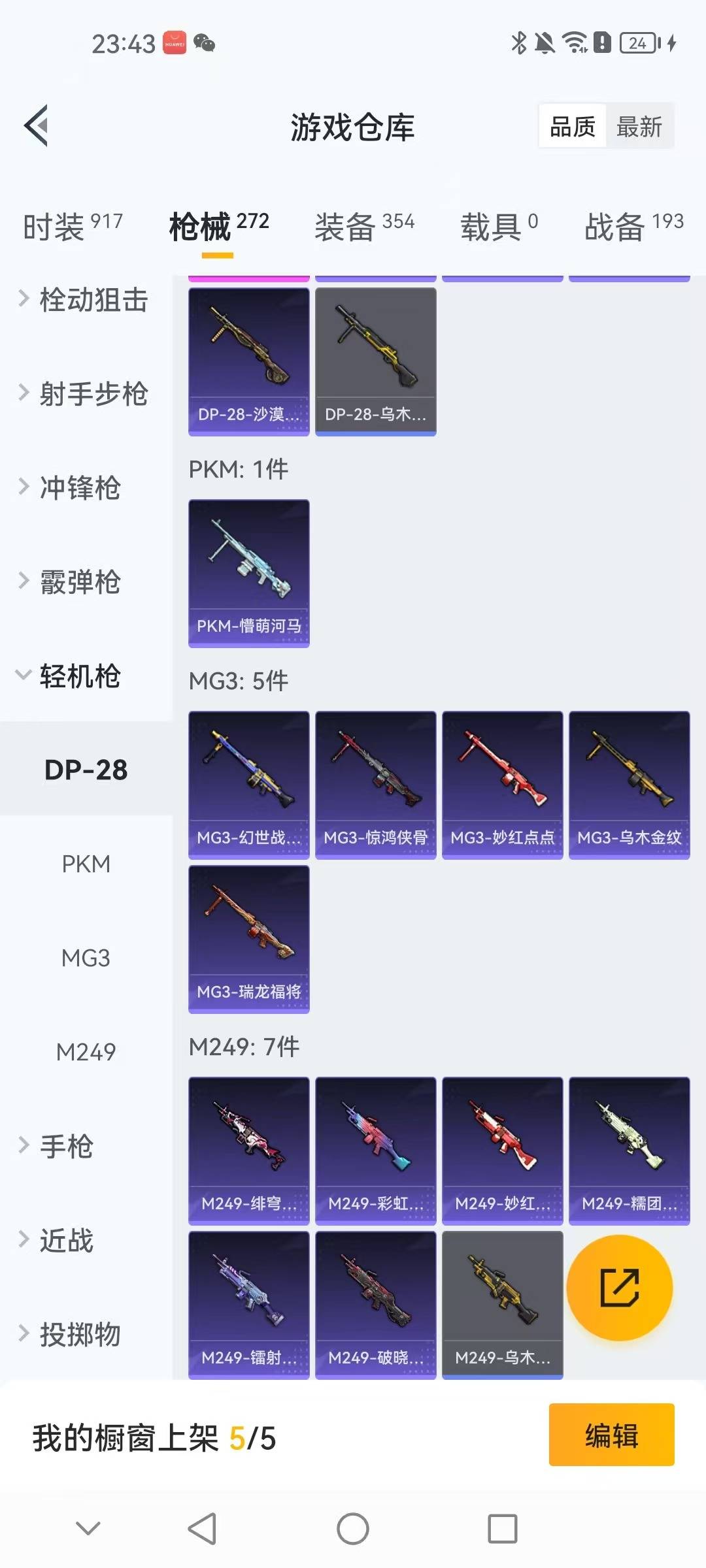Viewport: 706px width, 1568px height.
Task: Switch sorting to 最新
Action: 640,127
